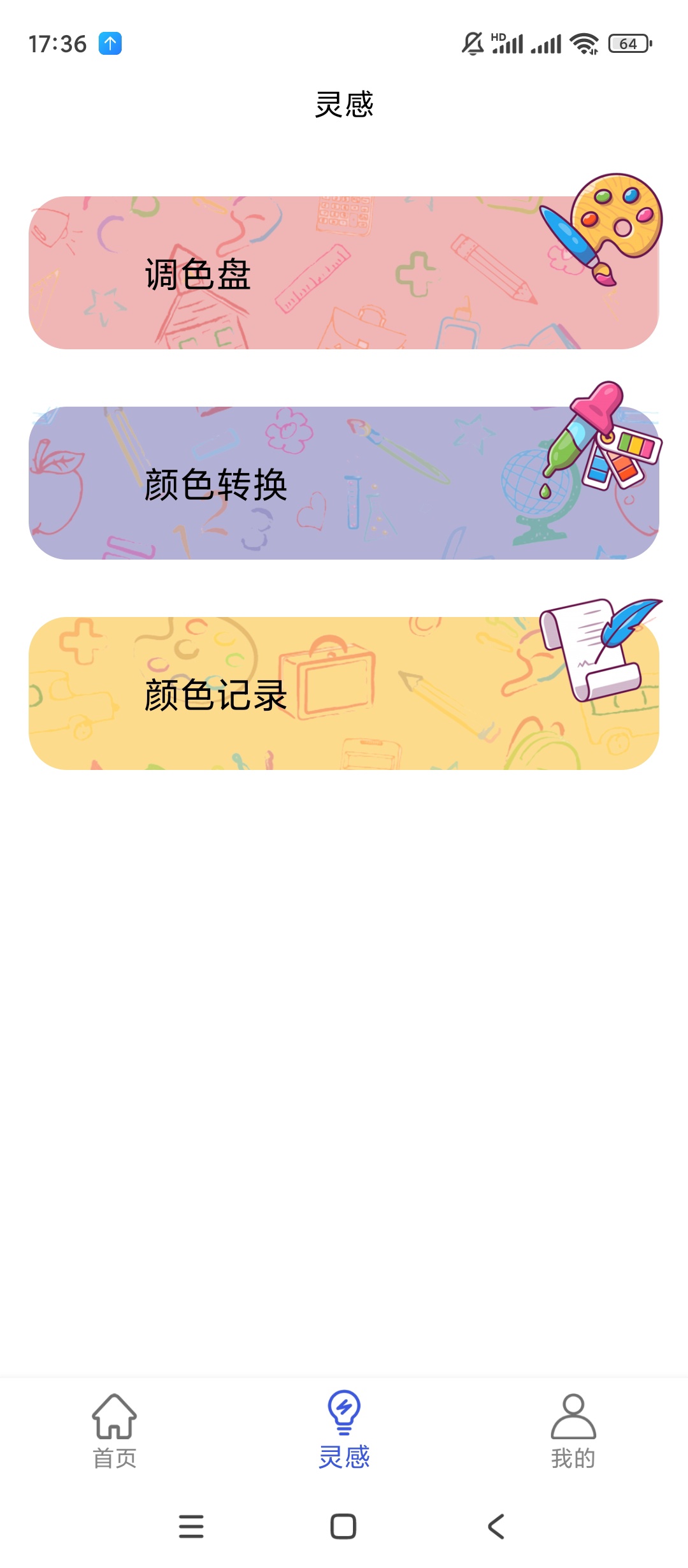Open the 调色盘 card
Image resolution: width=688 pixels, height=1568 pixels.
click(344, 273)
